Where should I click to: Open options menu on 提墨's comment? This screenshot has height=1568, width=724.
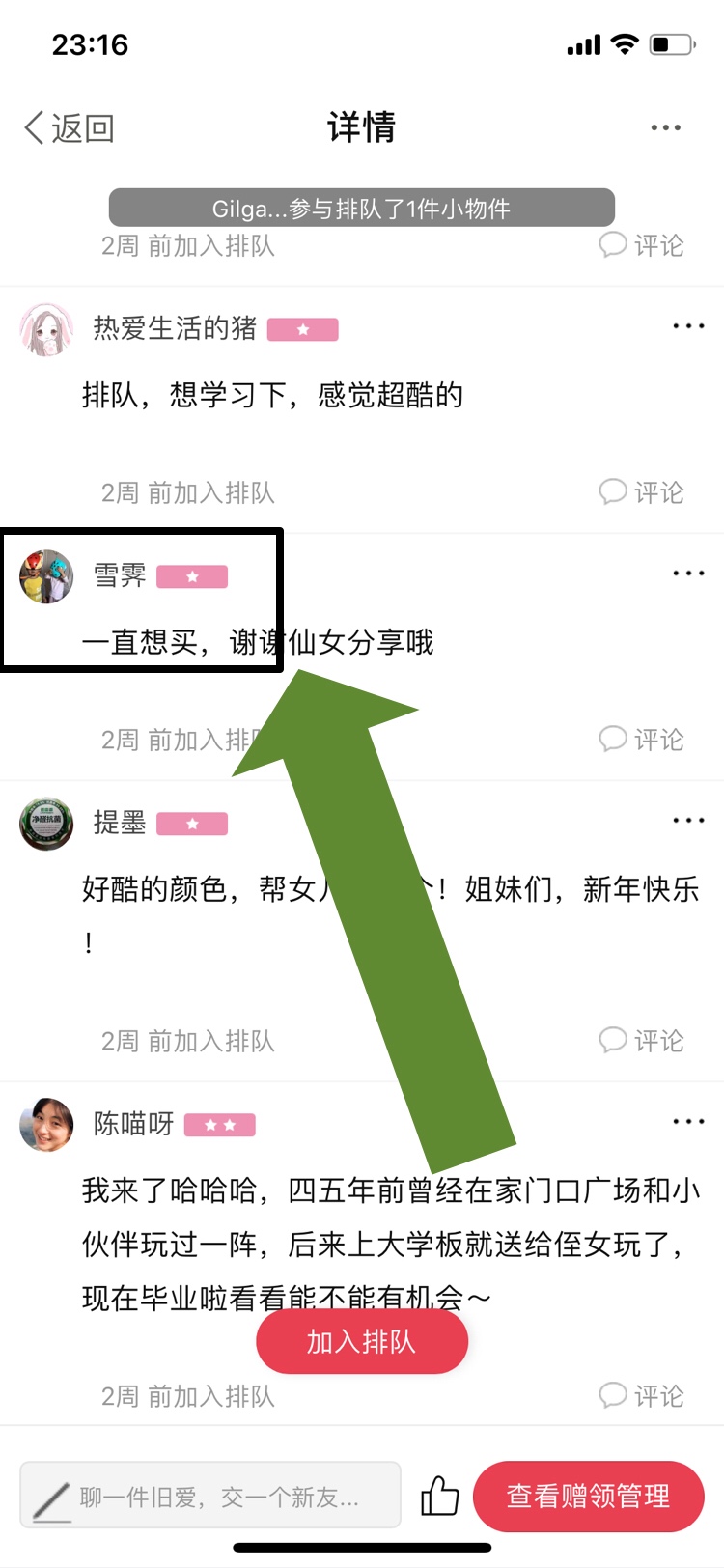pos(688,821)
